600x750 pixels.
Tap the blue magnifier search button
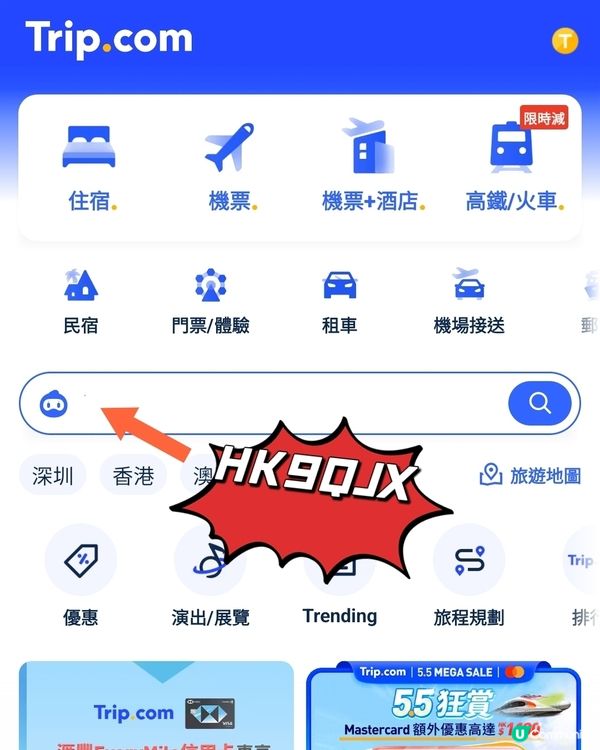click(x=540, y=404)
